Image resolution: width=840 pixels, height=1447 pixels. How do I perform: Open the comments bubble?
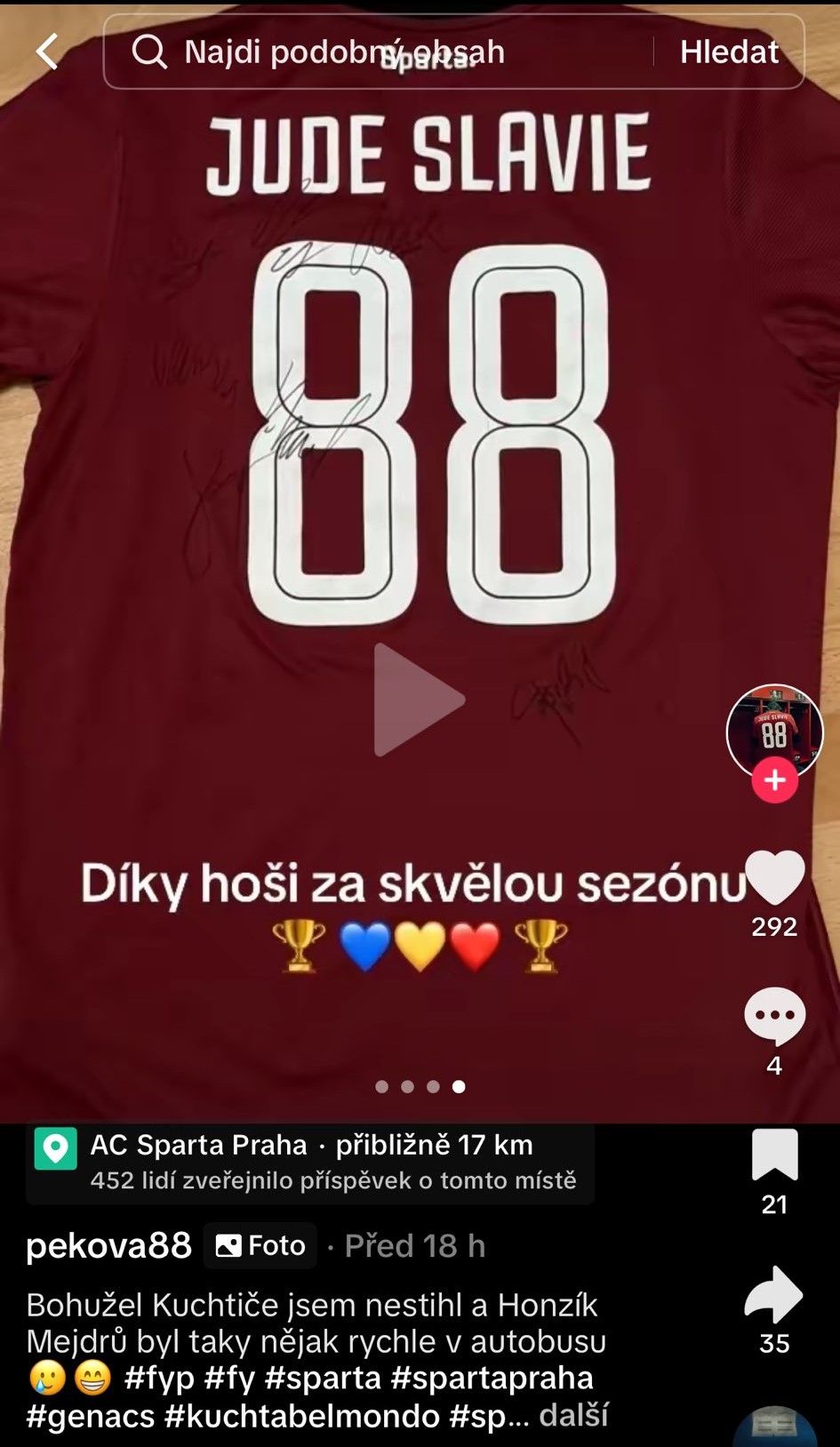pyautogui.click(x=774, y=1016)
